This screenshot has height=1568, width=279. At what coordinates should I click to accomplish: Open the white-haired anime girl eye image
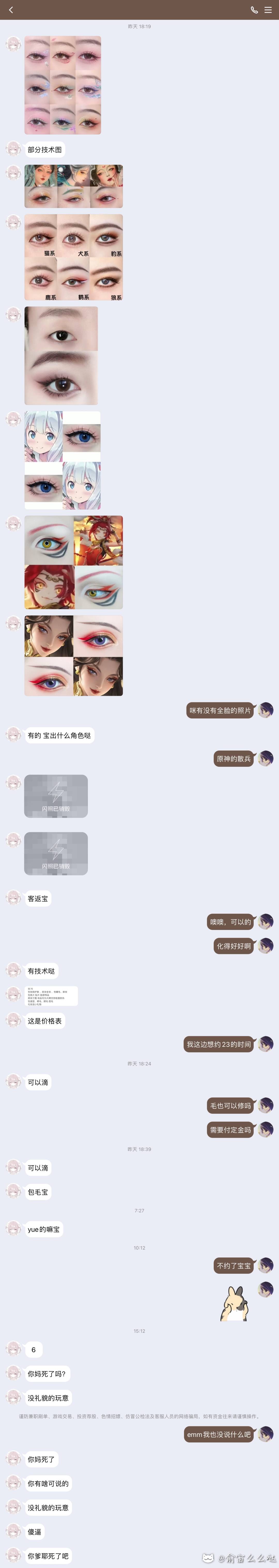click(x=63, y=460)
